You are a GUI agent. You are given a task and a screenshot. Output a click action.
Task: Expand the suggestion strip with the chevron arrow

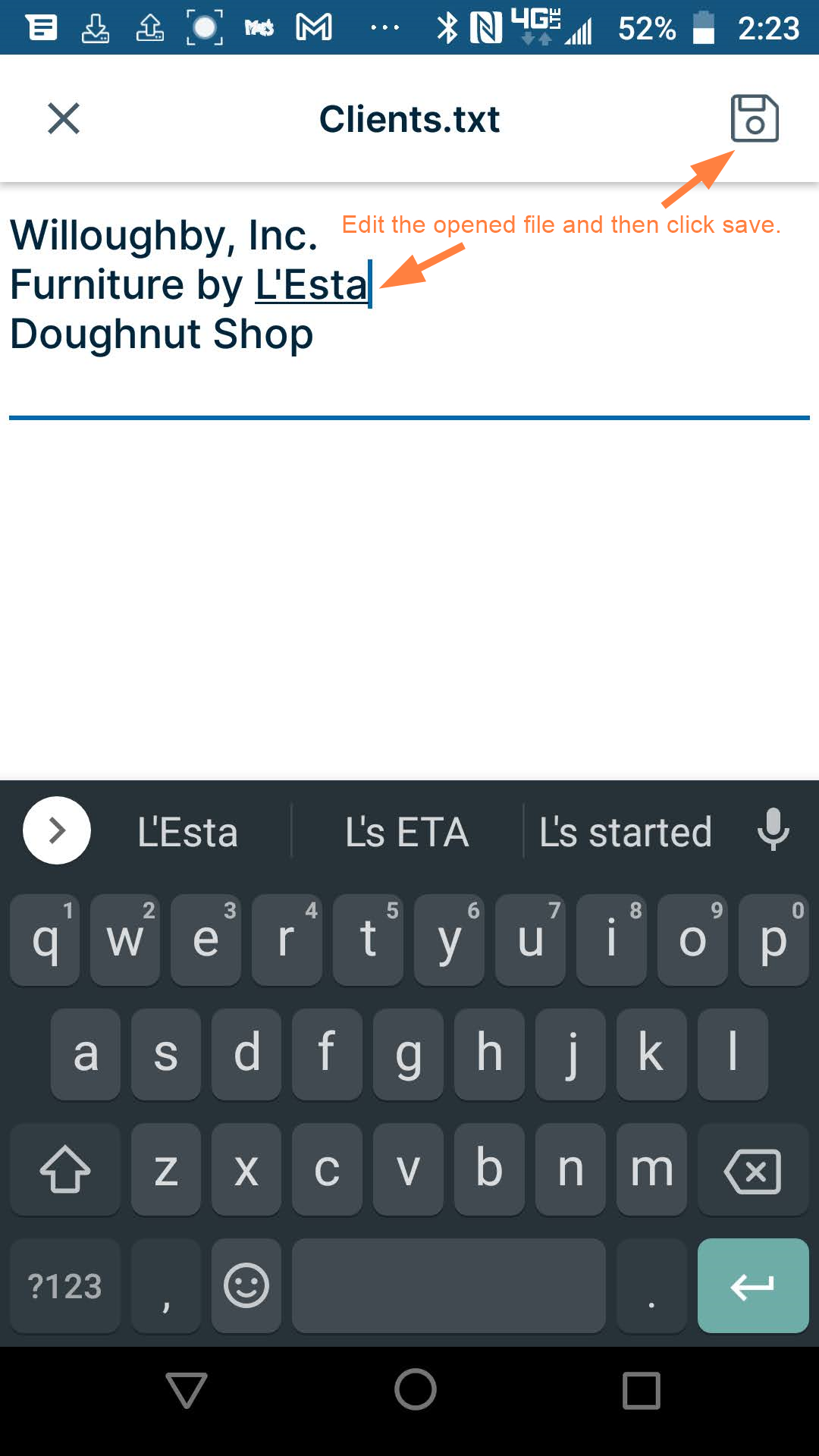tap(56, 830)
